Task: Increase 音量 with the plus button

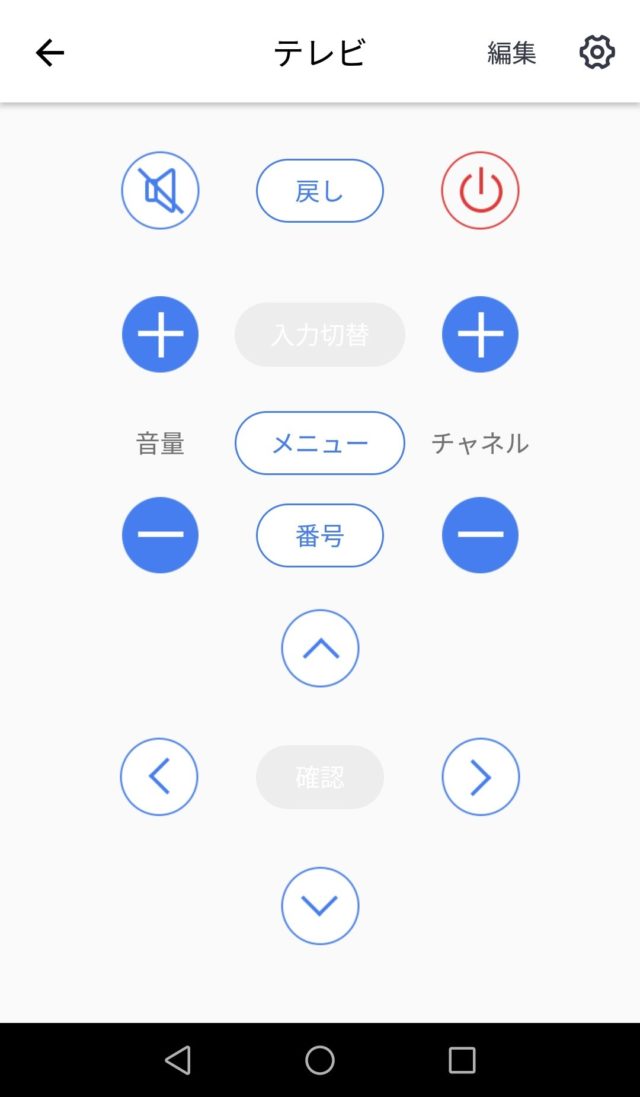Action: coord(160,334)
